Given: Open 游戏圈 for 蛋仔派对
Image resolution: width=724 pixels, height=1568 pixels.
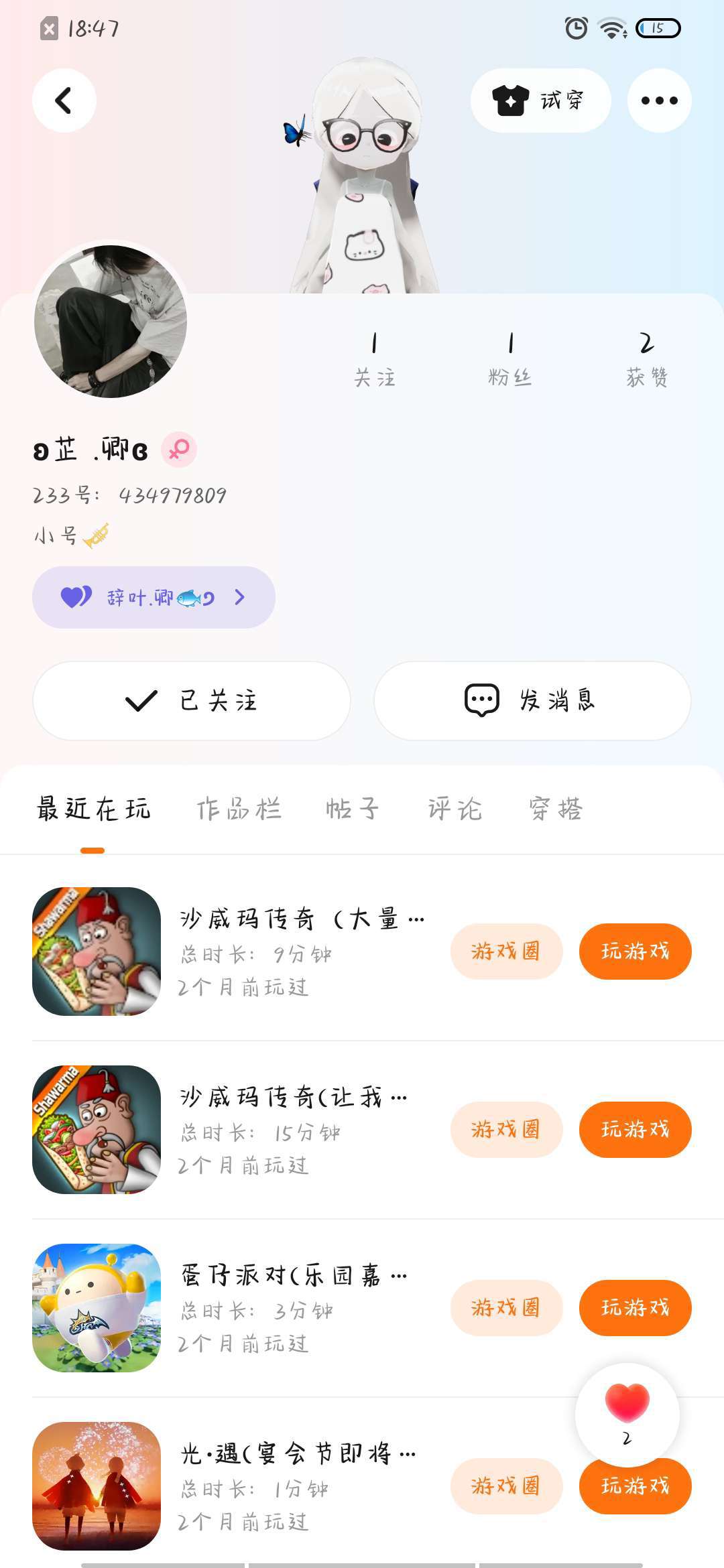Looking at the screenshot, I should point(506,1308).
